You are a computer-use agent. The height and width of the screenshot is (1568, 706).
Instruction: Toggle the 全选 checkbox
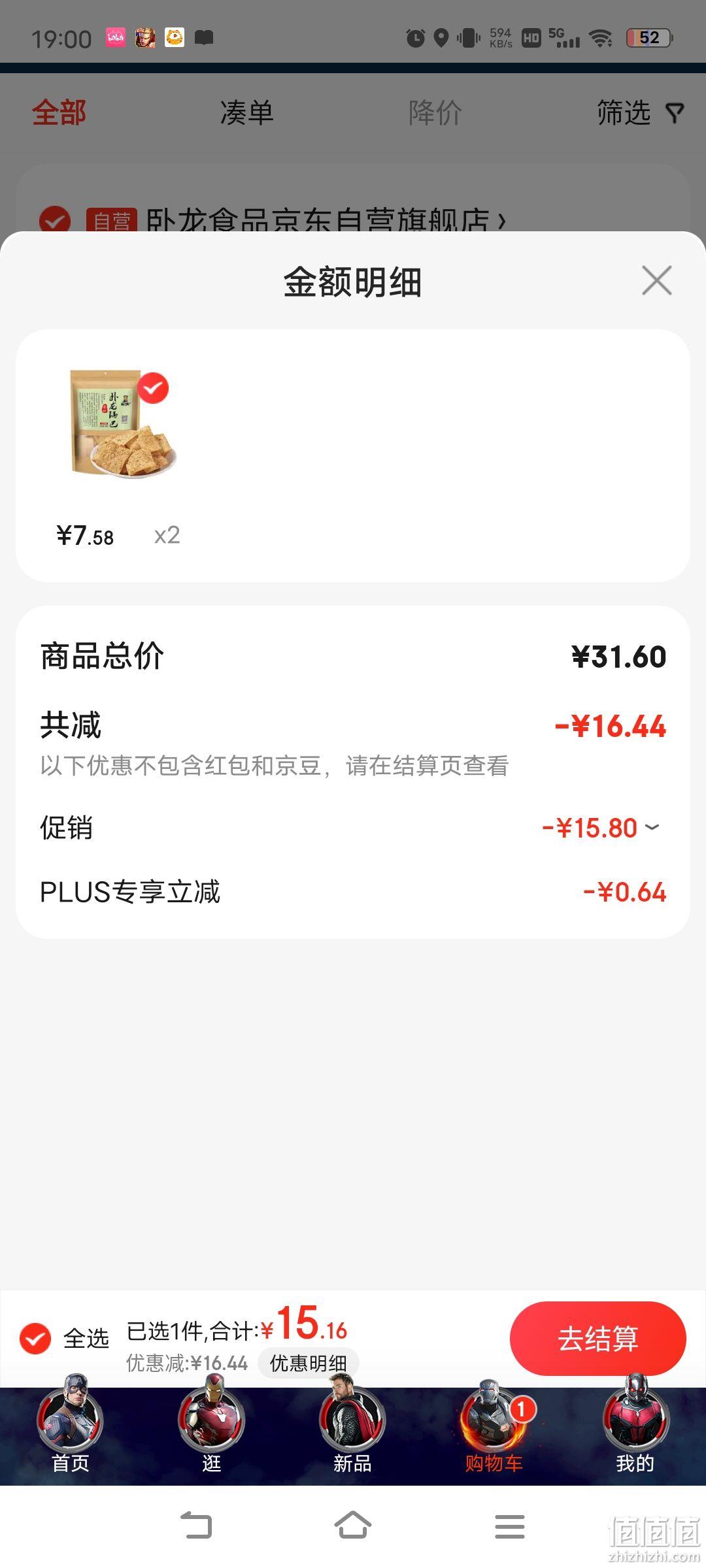(x=35, y=1339)
